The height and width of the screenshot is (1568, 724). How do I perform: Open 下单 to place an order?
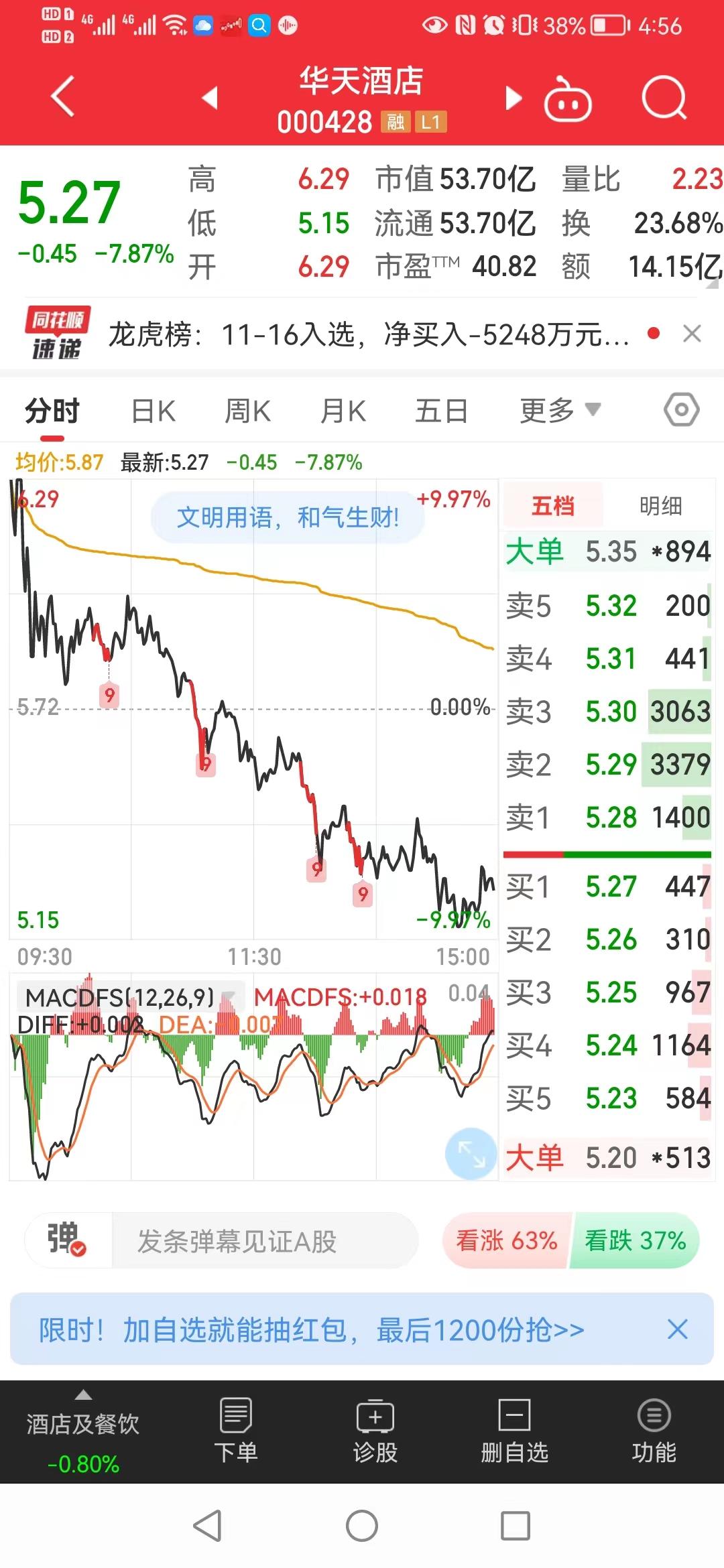click(x=235, y=1431)
